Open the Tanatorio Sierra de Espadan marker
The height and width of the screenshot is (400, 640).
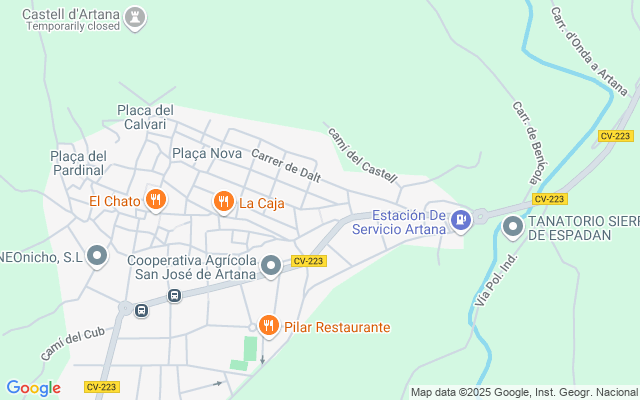click(x=513, y=227)
